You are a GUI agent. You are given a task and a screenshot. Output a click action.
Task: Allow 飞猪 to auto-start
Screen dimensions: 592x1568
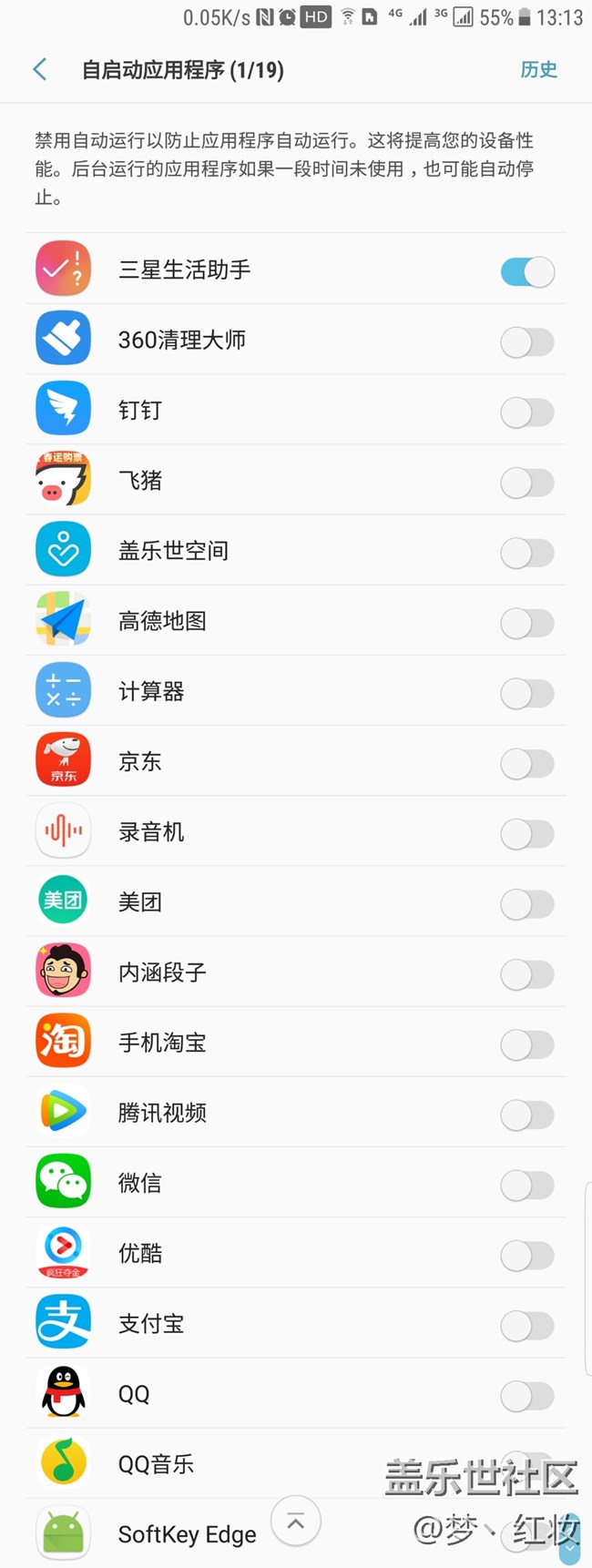coord(527,483)
